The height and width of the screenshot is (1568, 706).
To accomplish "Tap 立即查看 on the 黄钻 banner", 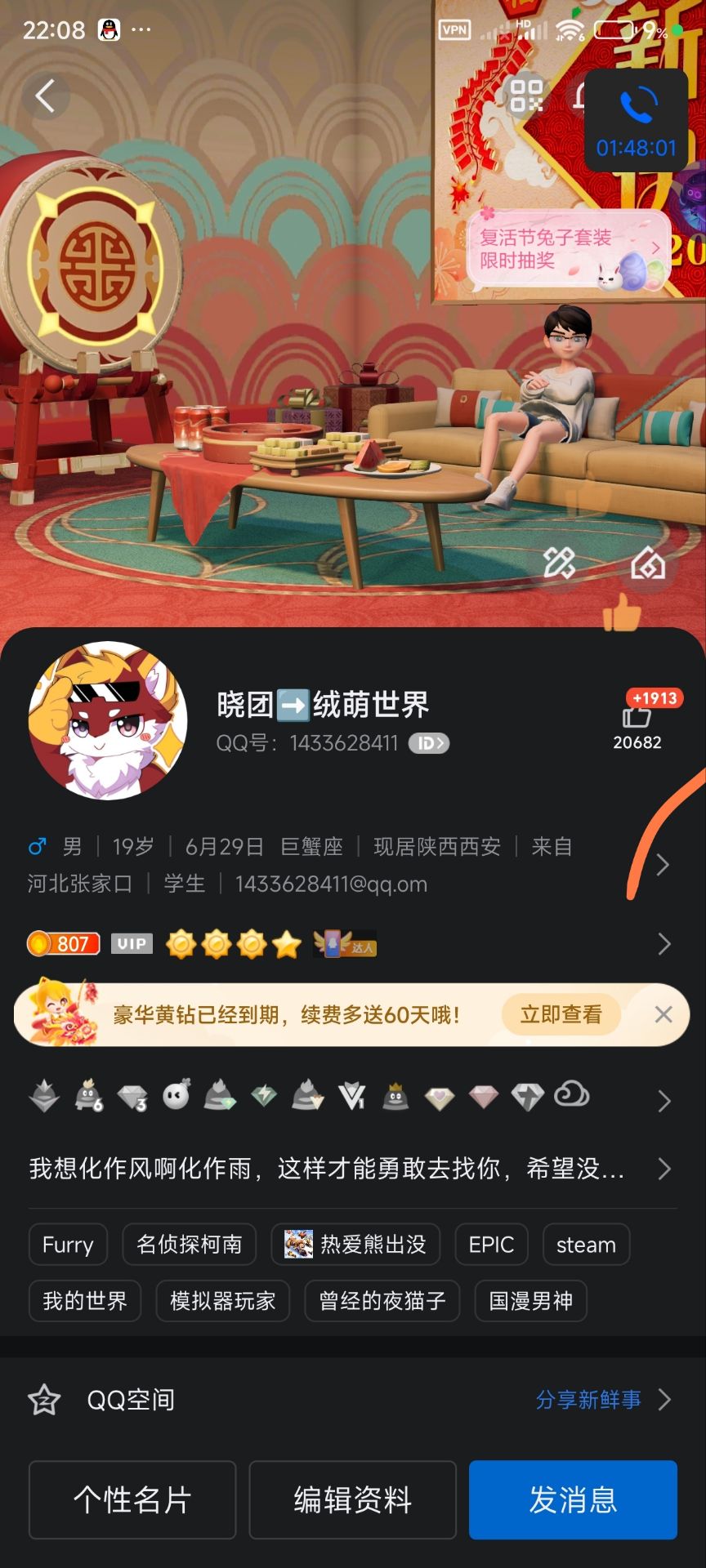I will tap(561, 1014).
